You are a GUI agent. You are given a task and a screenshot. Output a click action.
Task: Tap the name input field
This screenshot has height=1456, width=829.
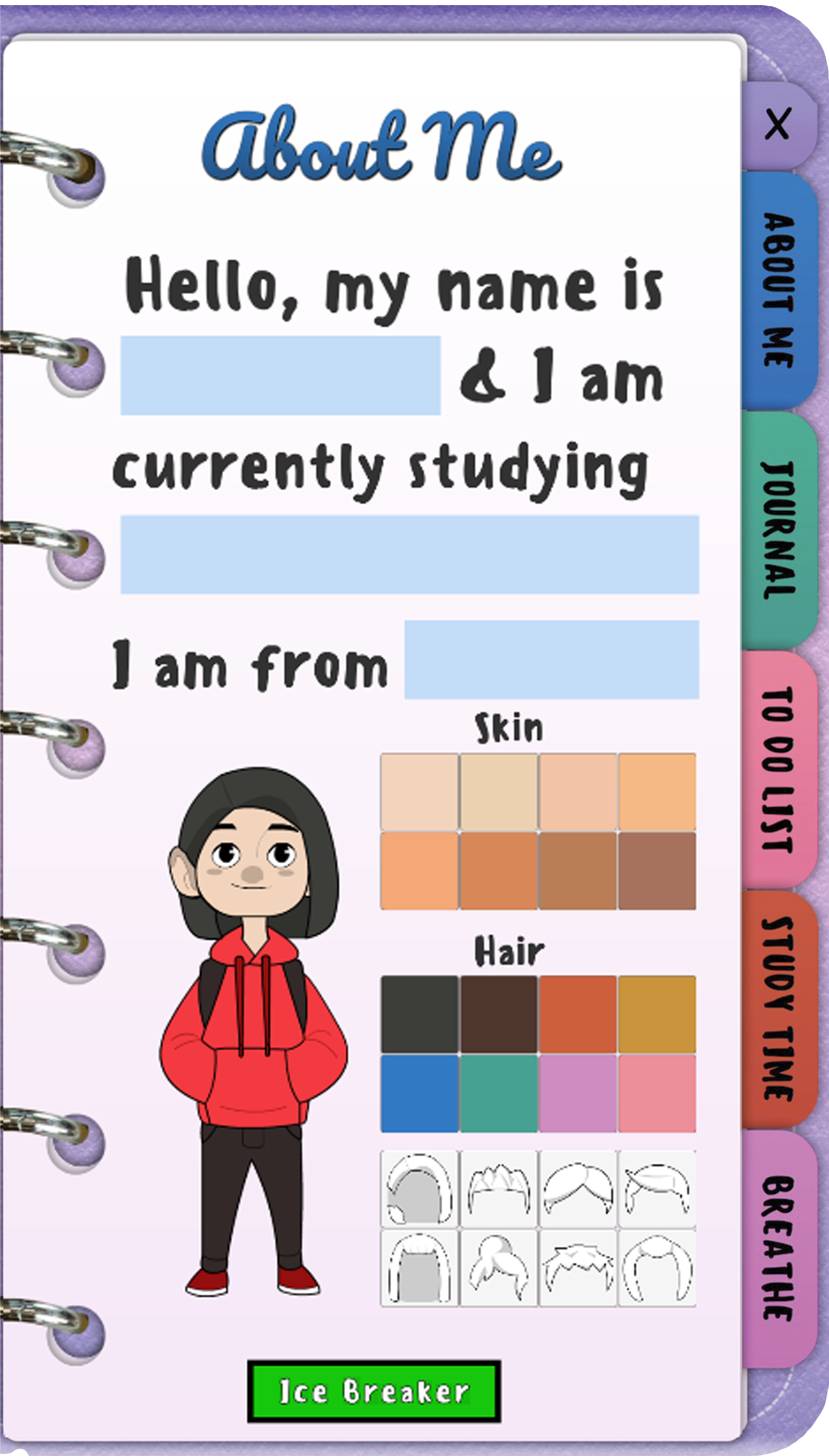coord(280,375)
